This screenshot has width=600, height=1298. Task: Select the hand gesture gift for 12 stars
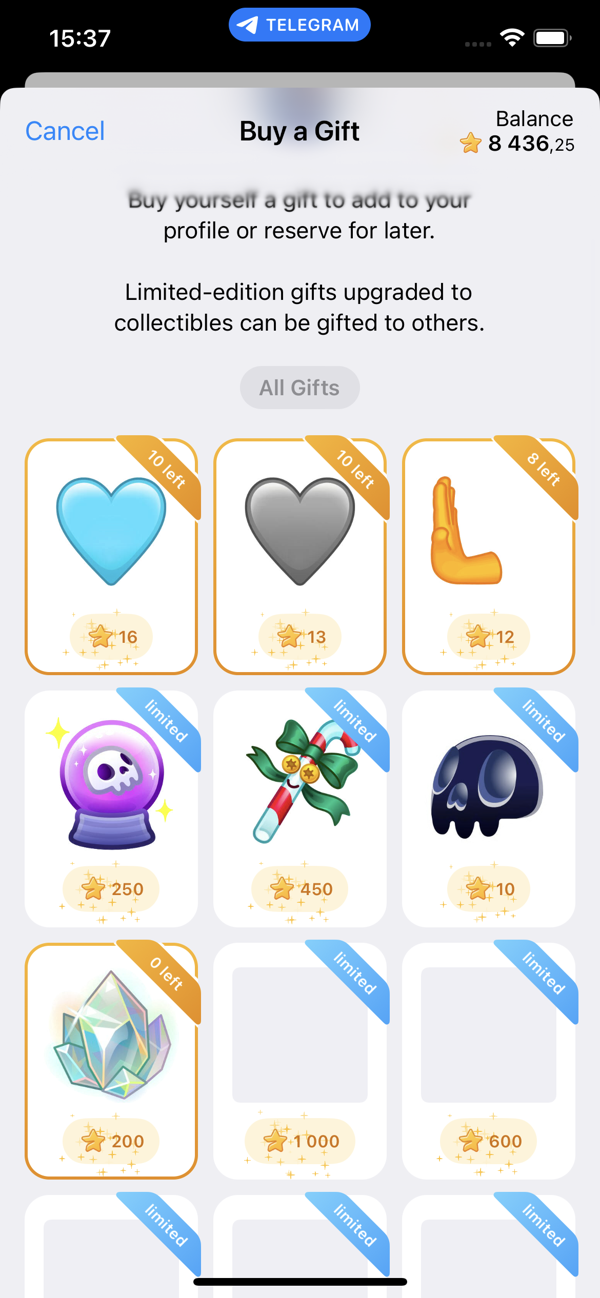(489, 555)
